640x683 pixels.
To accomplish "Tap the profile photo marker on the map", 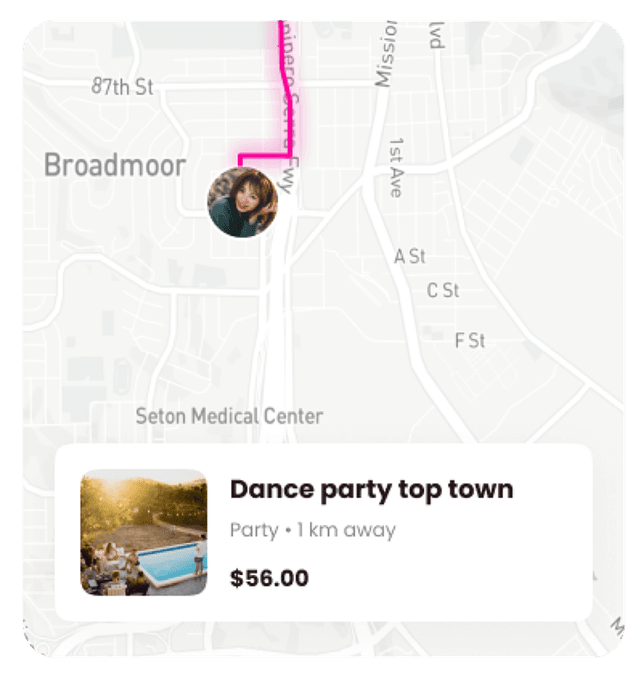I will tap(242, 202).
